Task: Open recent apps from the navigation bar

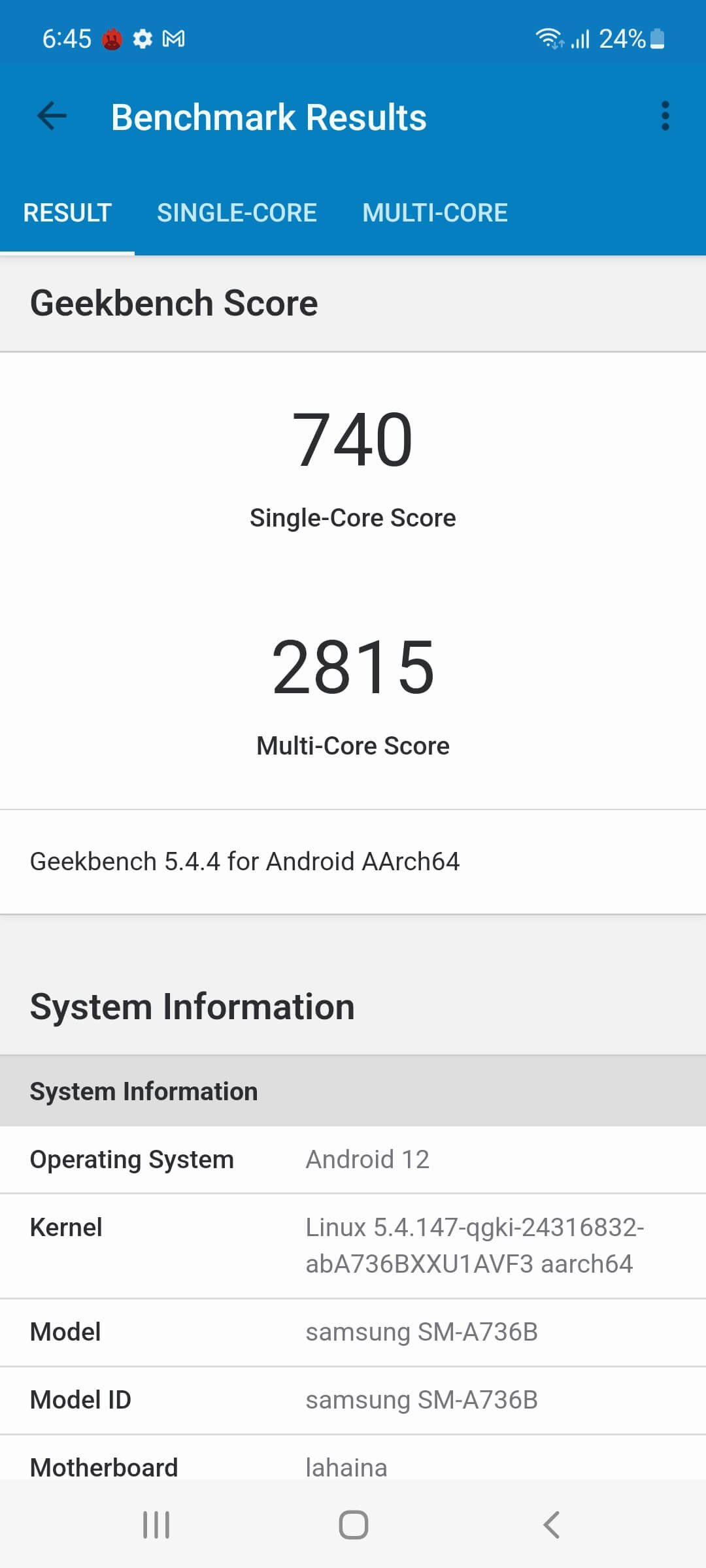Action: tap(156, 1525)
